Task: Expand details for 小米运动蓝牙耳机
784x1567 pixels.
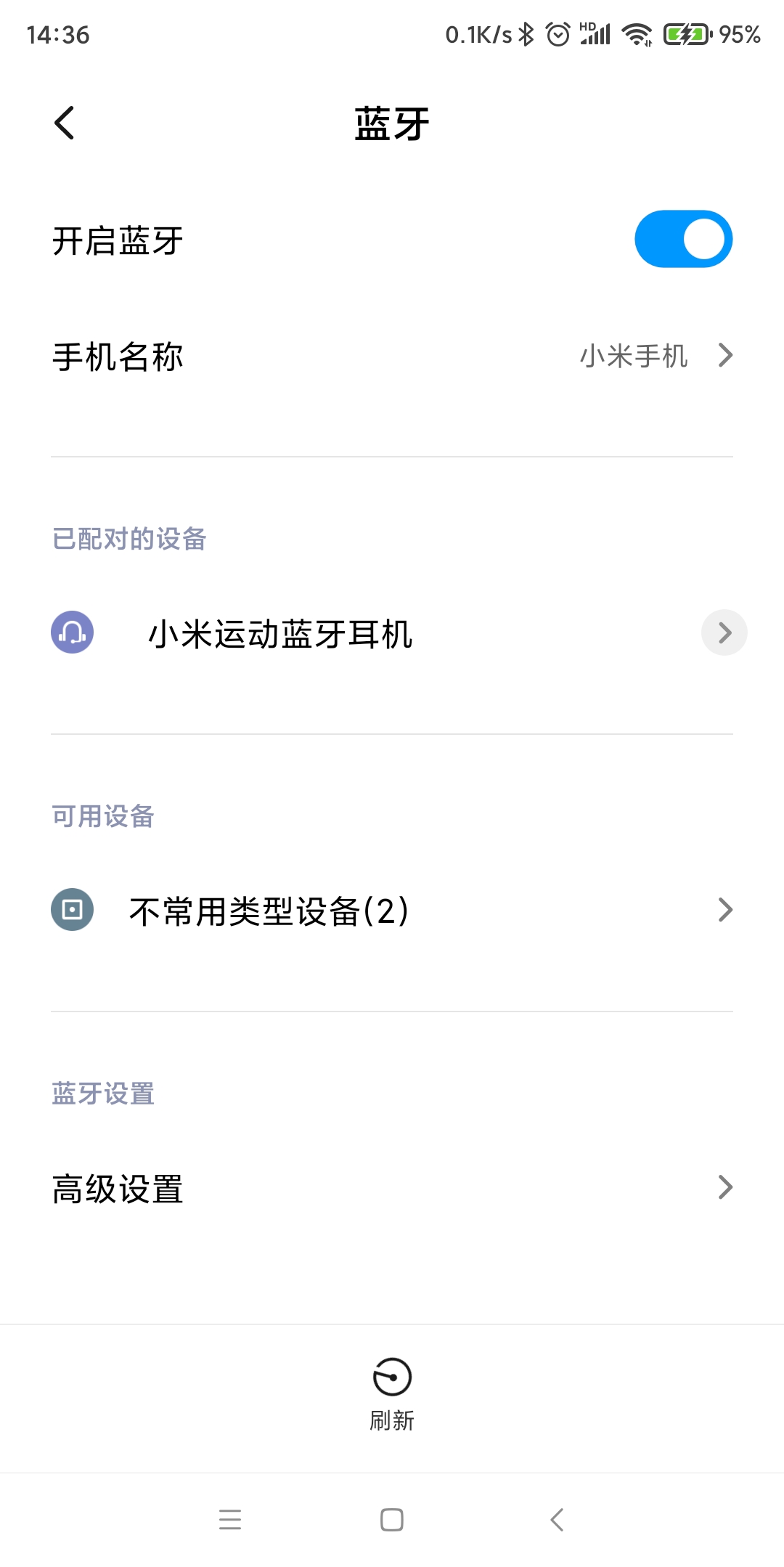Action: tap(724, 632)
